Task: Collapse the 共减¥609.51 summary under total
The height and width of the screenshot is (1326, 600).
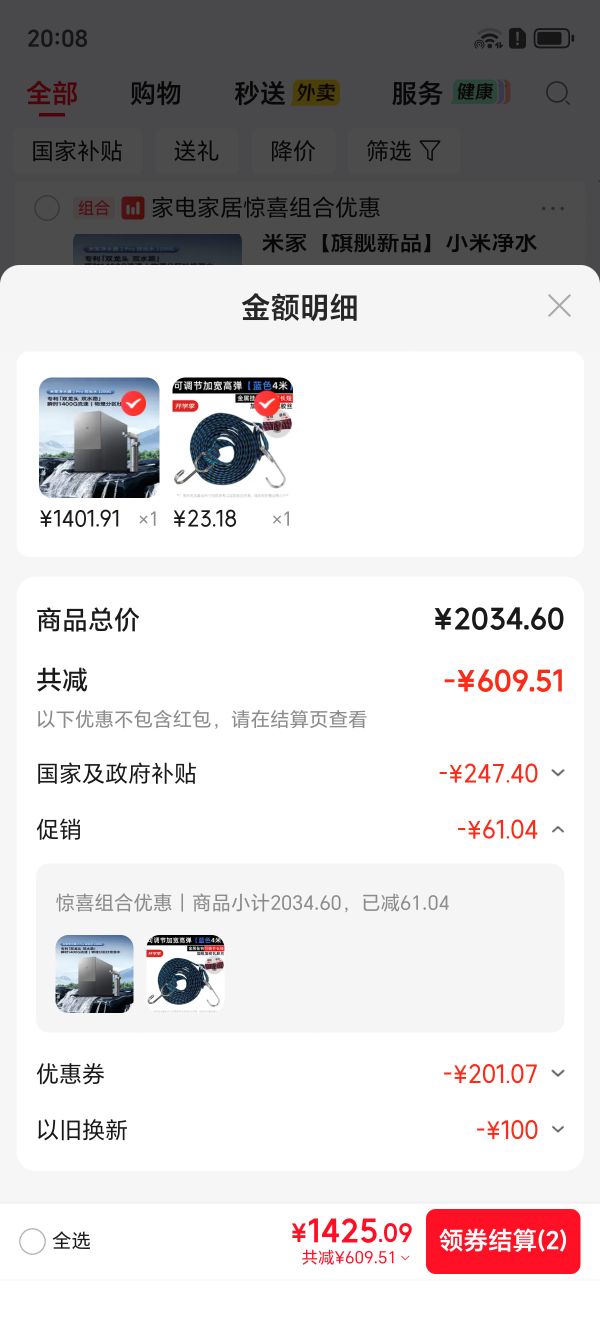Action: [x=356, y=1258]
